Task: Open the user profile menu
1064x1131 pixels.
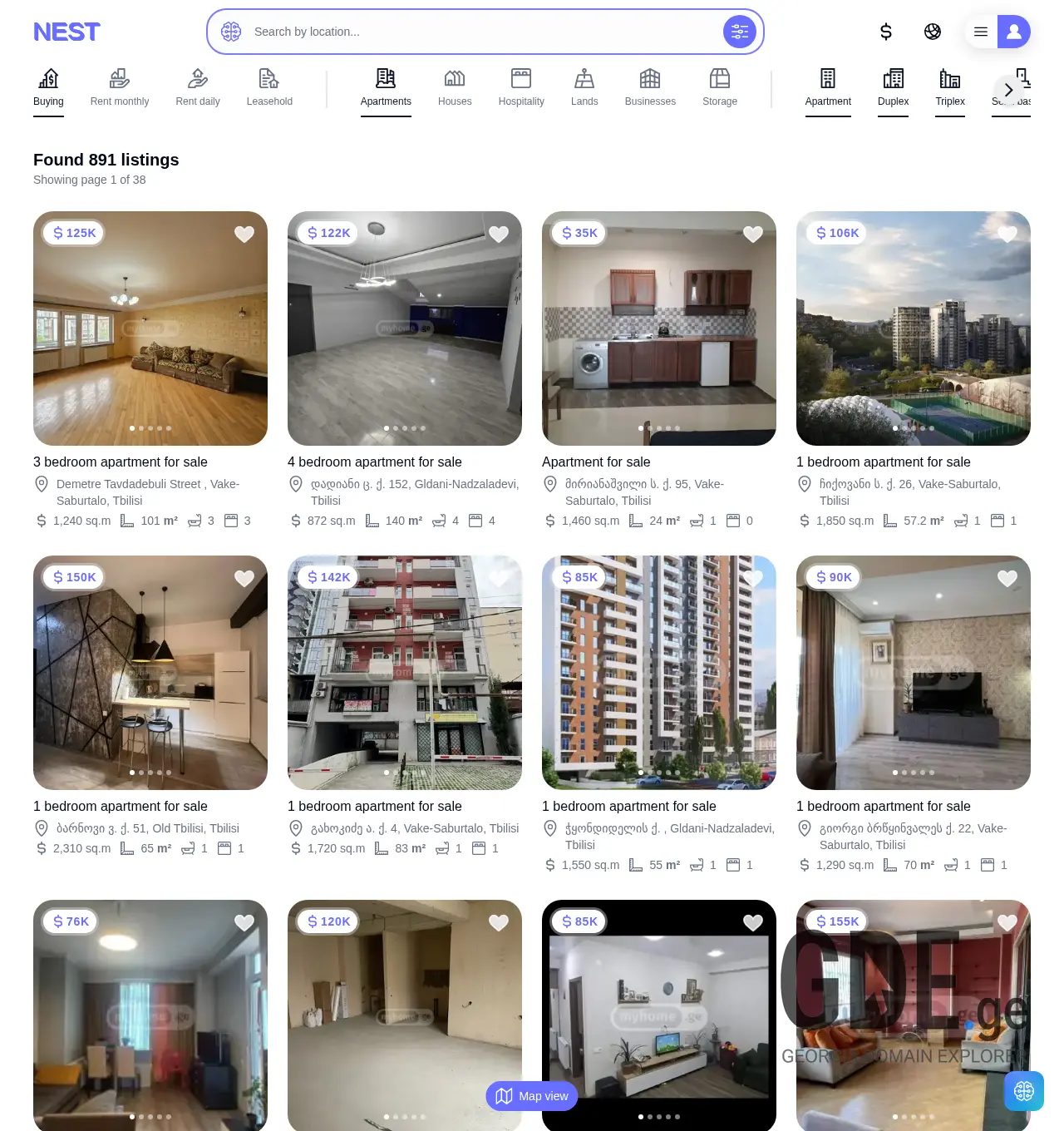Action: [1013, 32]
